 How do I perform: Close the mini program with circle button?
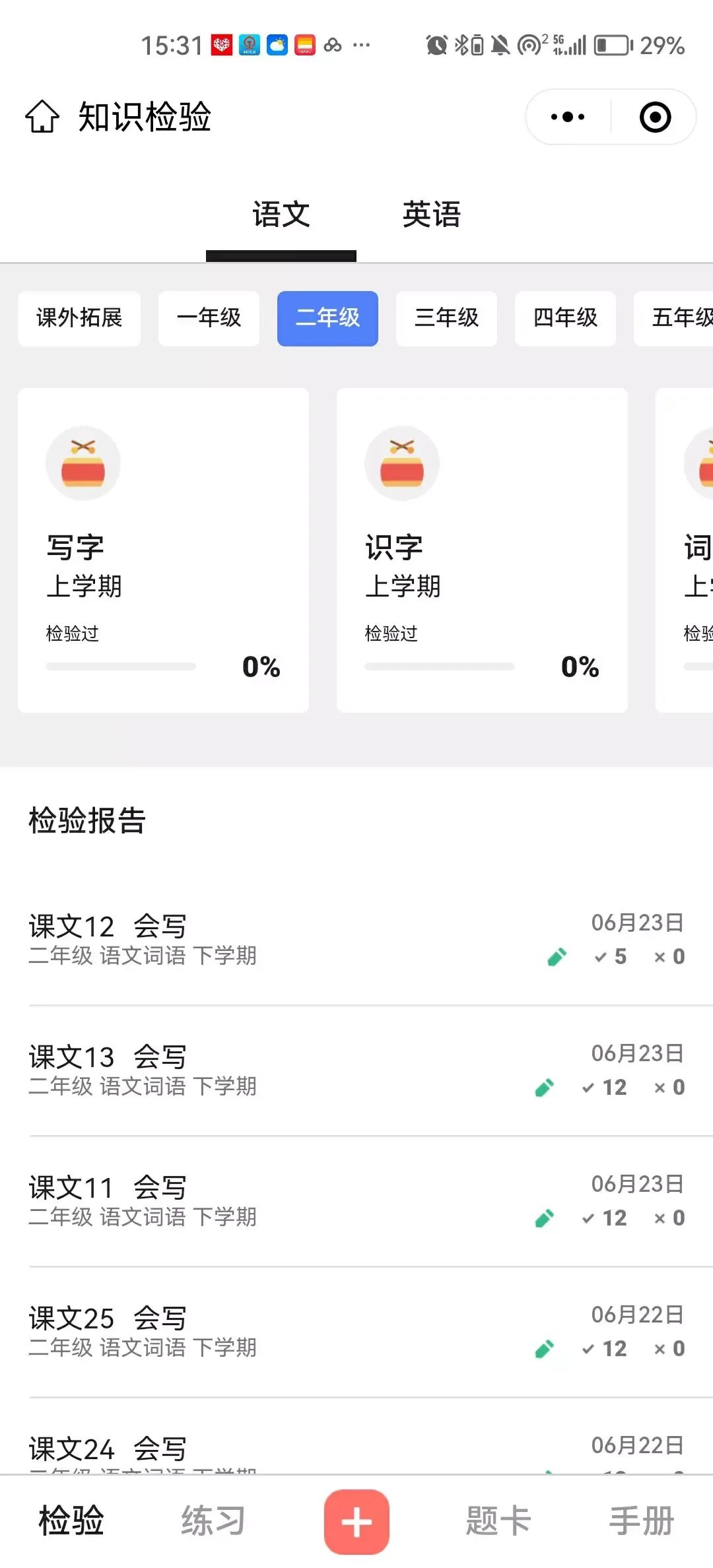(x=655, y=117)
